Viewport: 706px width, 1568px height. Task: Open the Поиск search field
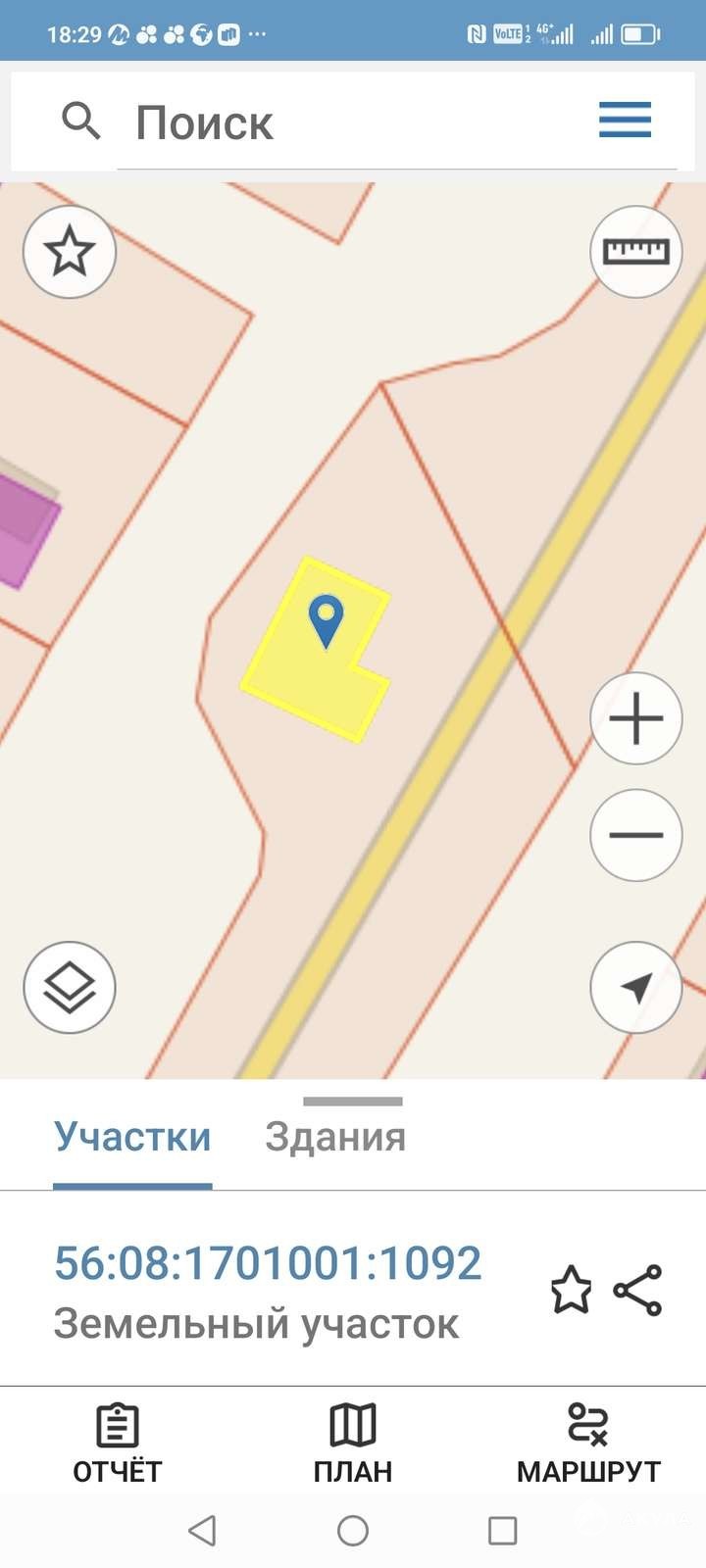click(x=392, y=122)
